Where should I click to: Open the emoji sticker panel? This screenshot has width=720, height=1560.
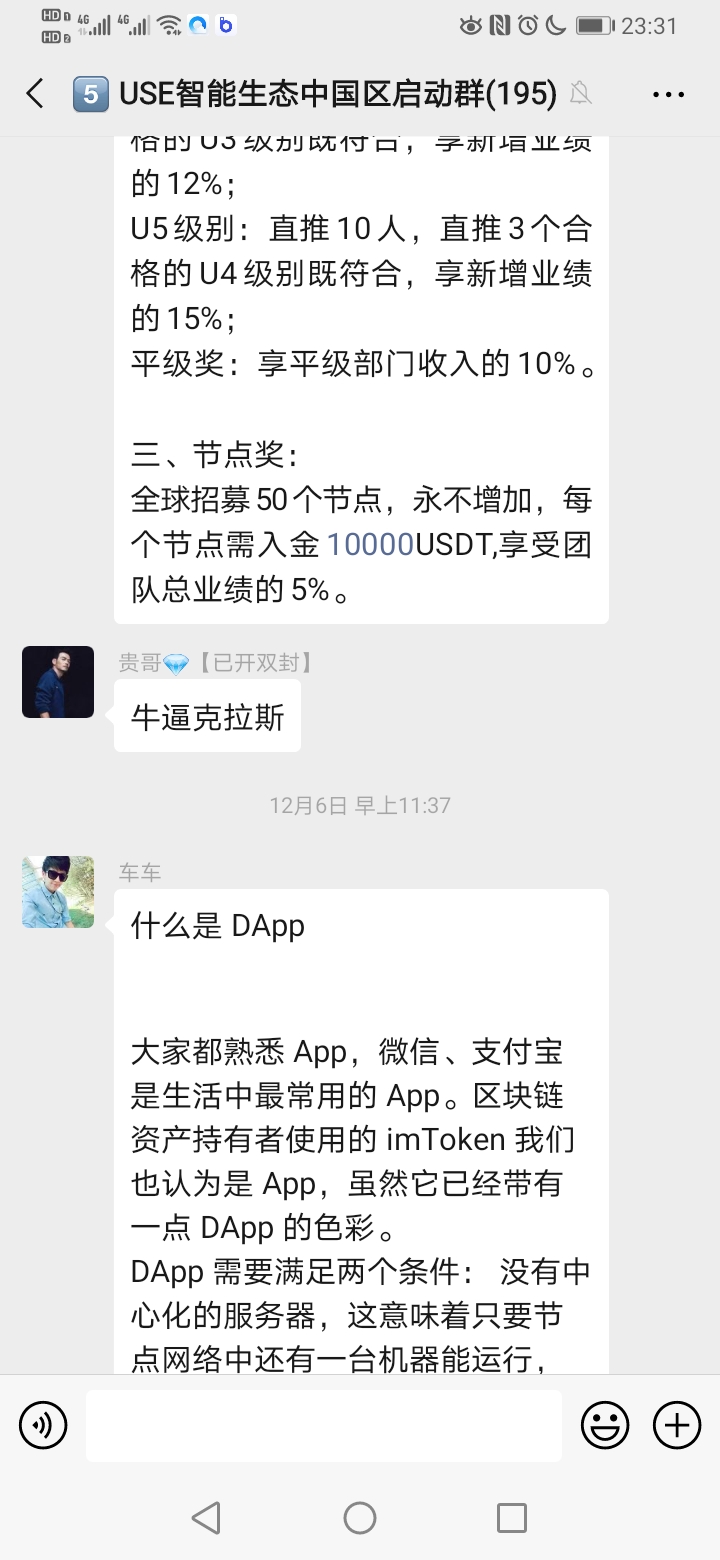[605, 1425]
